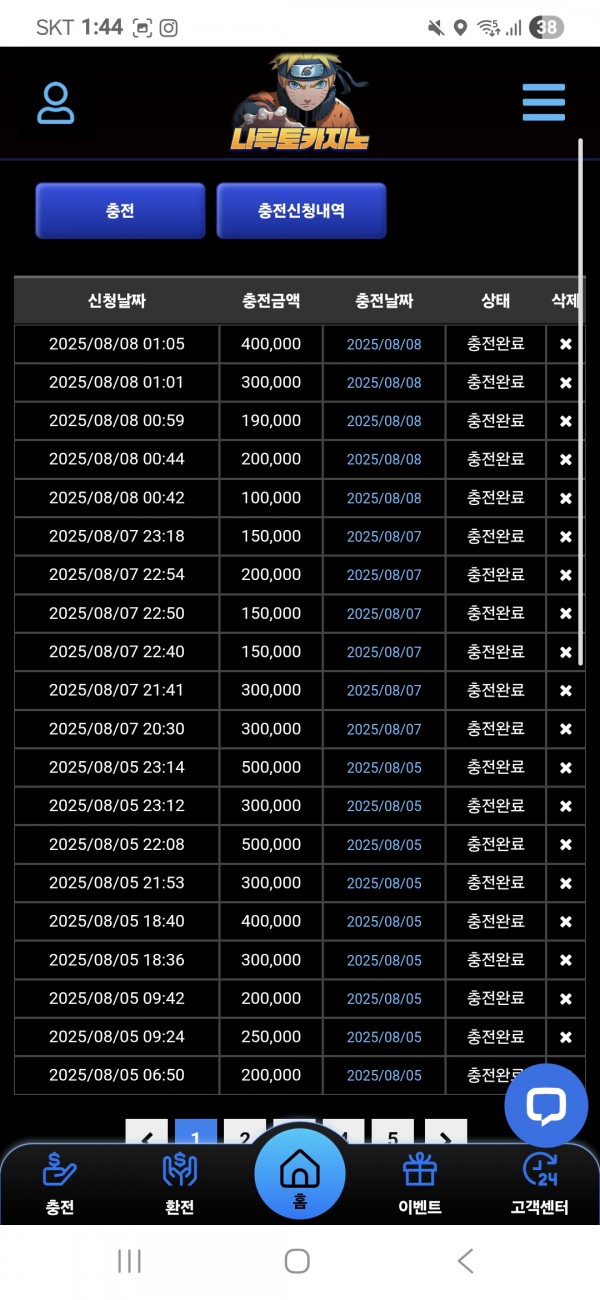Tap the blue 충전 button
This screenshot has width=600, height=1300.
tap(120, 211)
